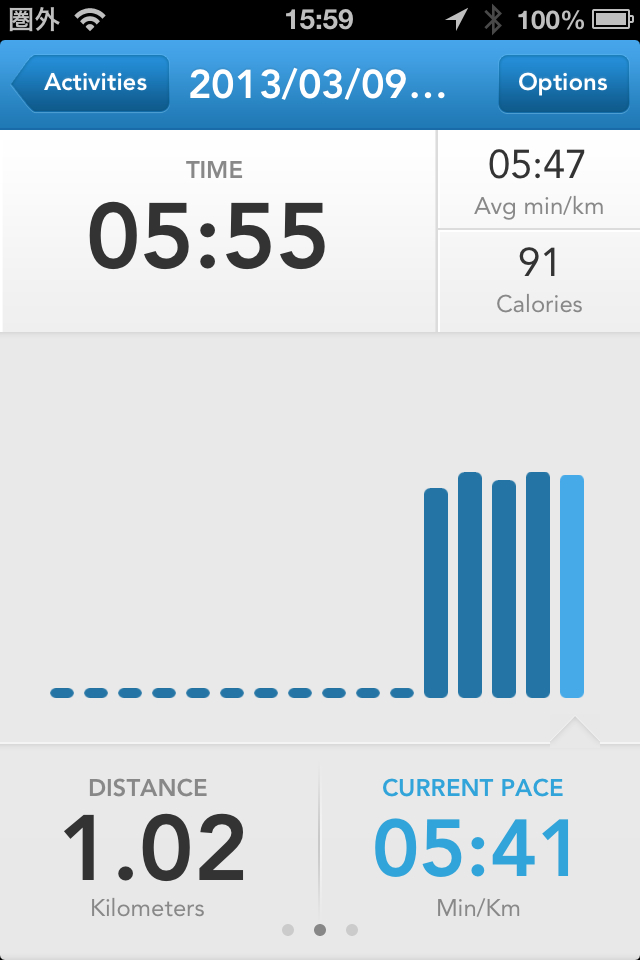Screen dimensions: 640x960
Task: Tap the page indicator dots
Action: [x=320, y=930]
